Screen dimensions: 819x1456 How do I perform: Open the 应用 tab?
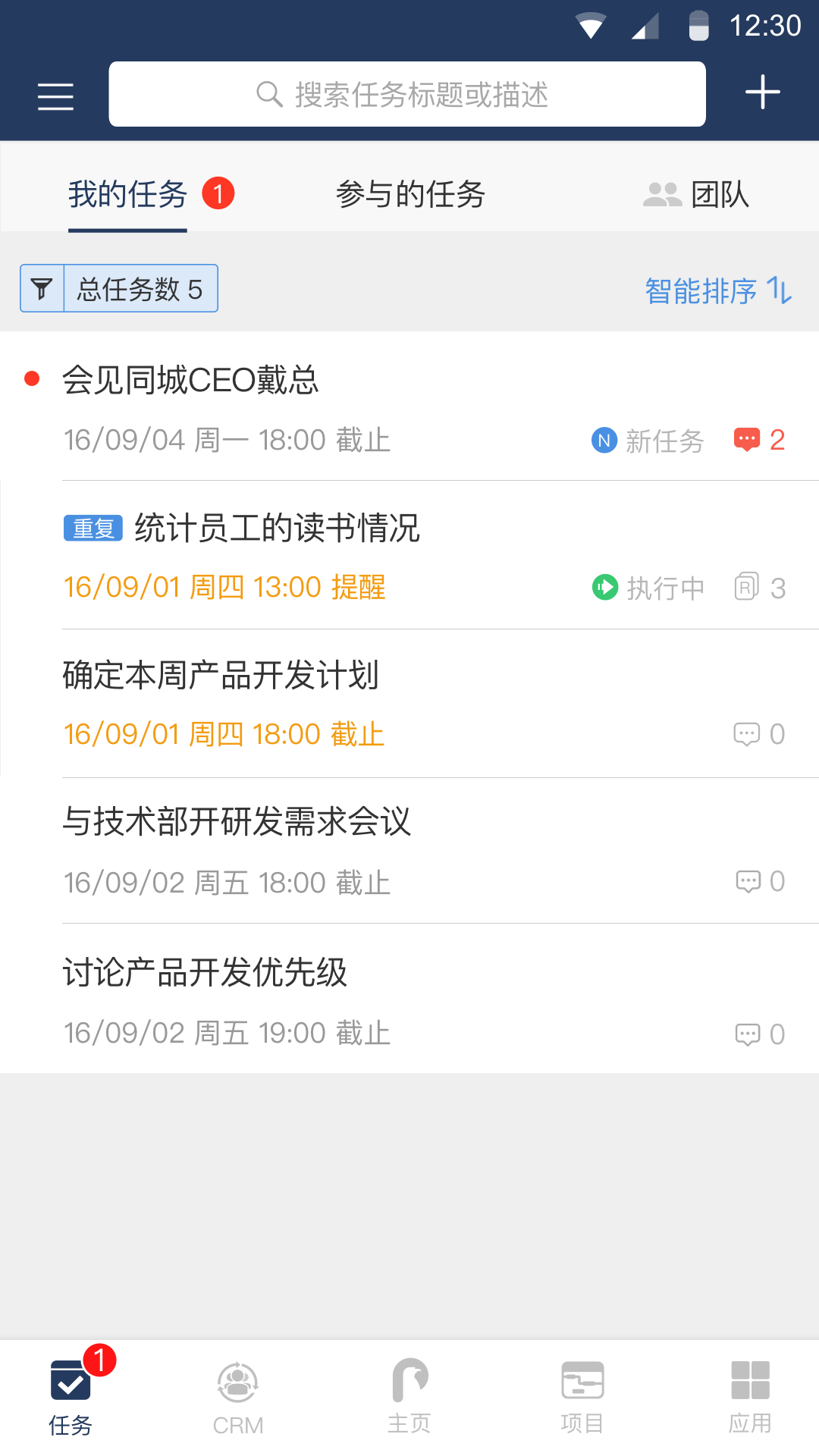[x=750, y=1397]
